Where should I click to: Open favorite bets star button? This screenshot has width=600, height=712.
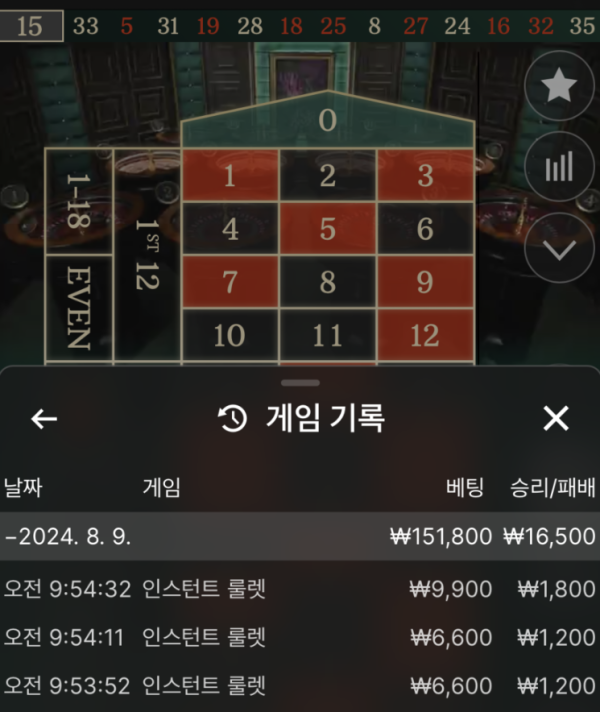tap(558, 87)
